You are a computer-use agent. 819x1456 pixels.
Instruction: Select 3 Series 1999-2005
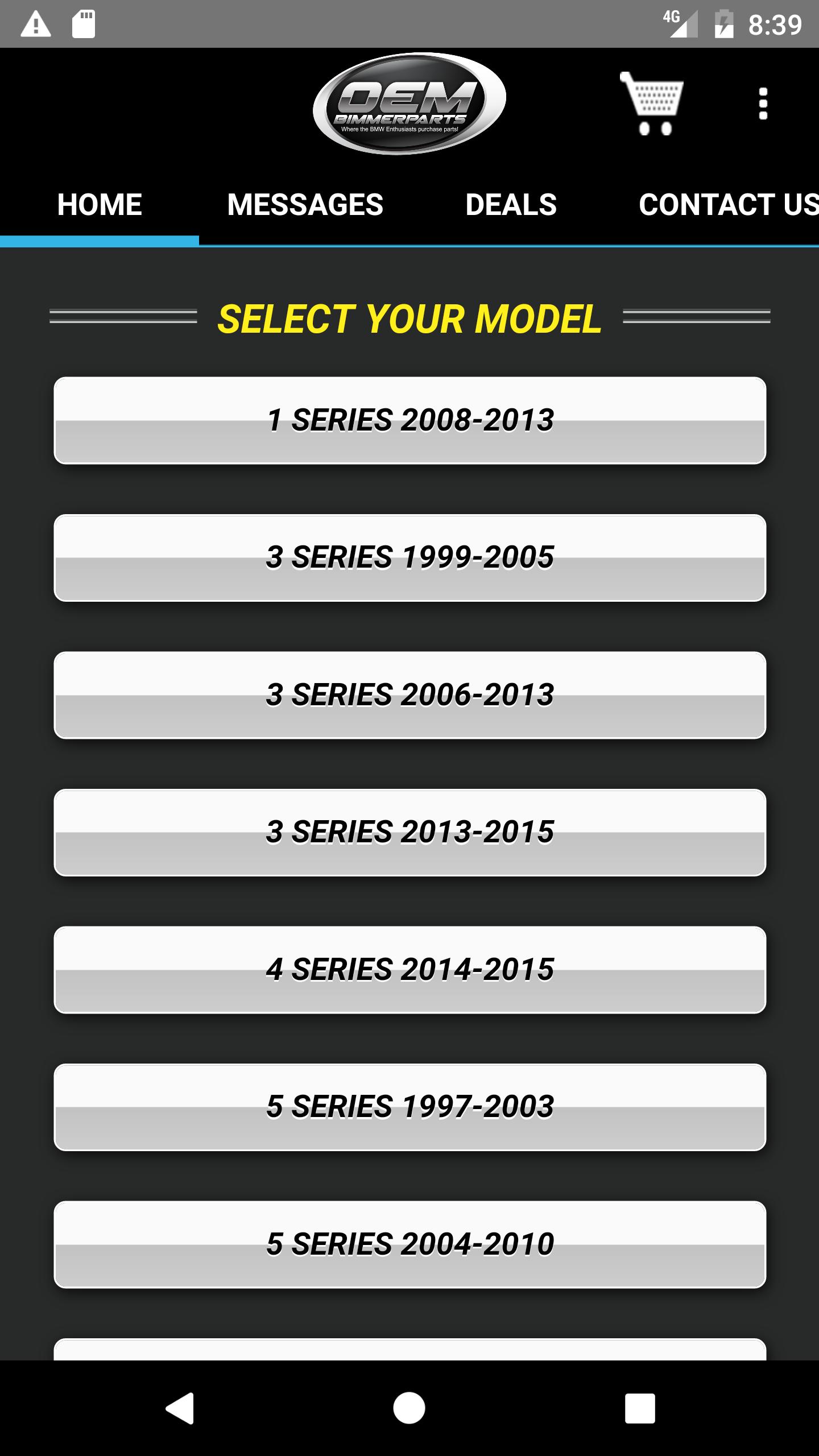coord(409,558)
